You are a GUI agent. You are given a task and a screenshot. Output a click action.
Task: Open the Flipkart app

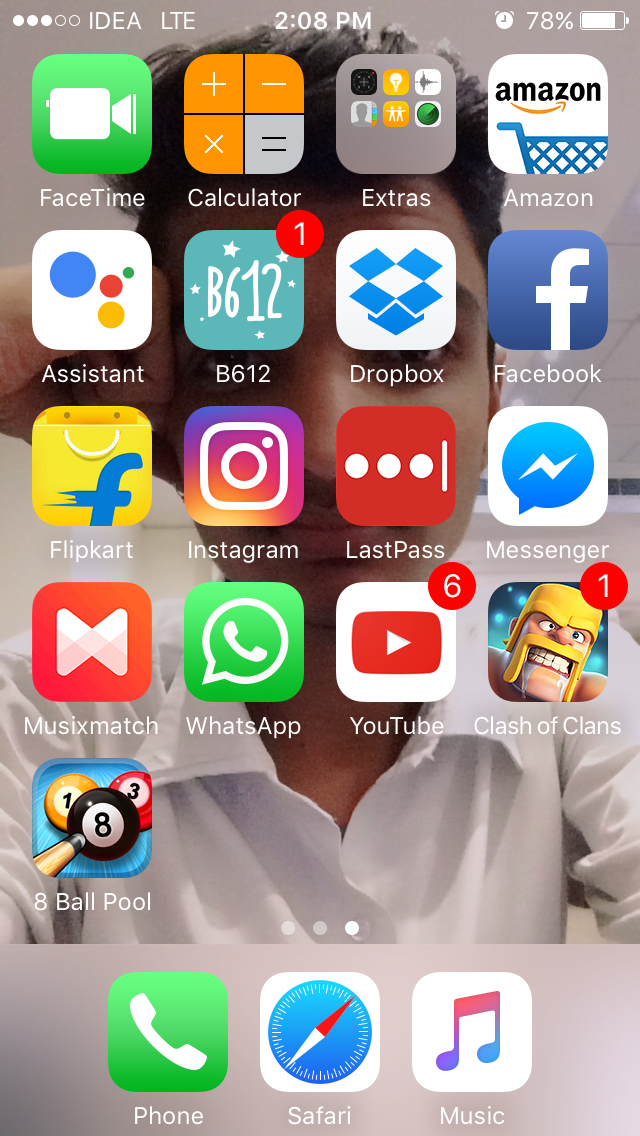click(x=92, y=466)
